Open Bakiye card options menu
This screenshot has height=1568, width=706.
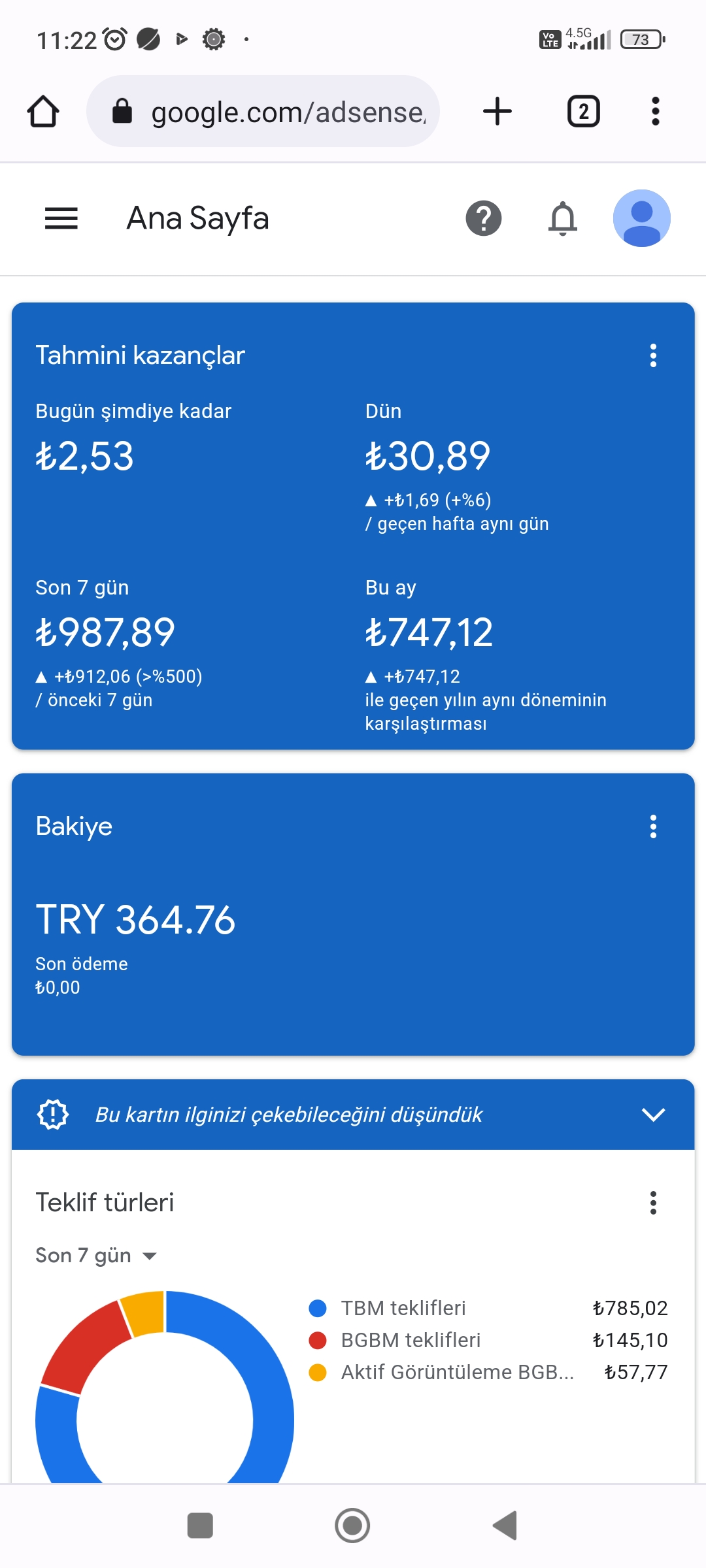click(653, 826)
